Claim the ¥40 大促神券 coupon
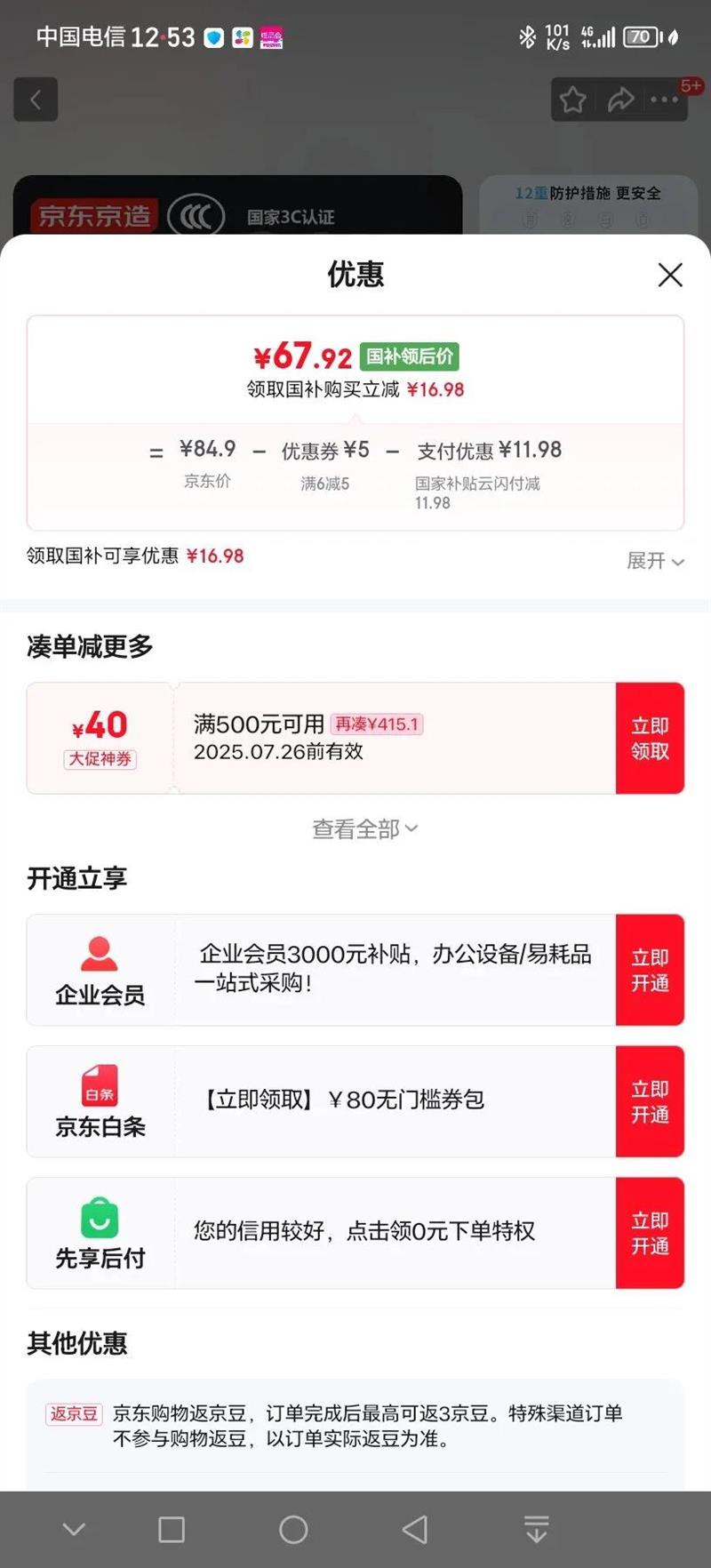The image size is (711, 1568). (x=650, y=738)
